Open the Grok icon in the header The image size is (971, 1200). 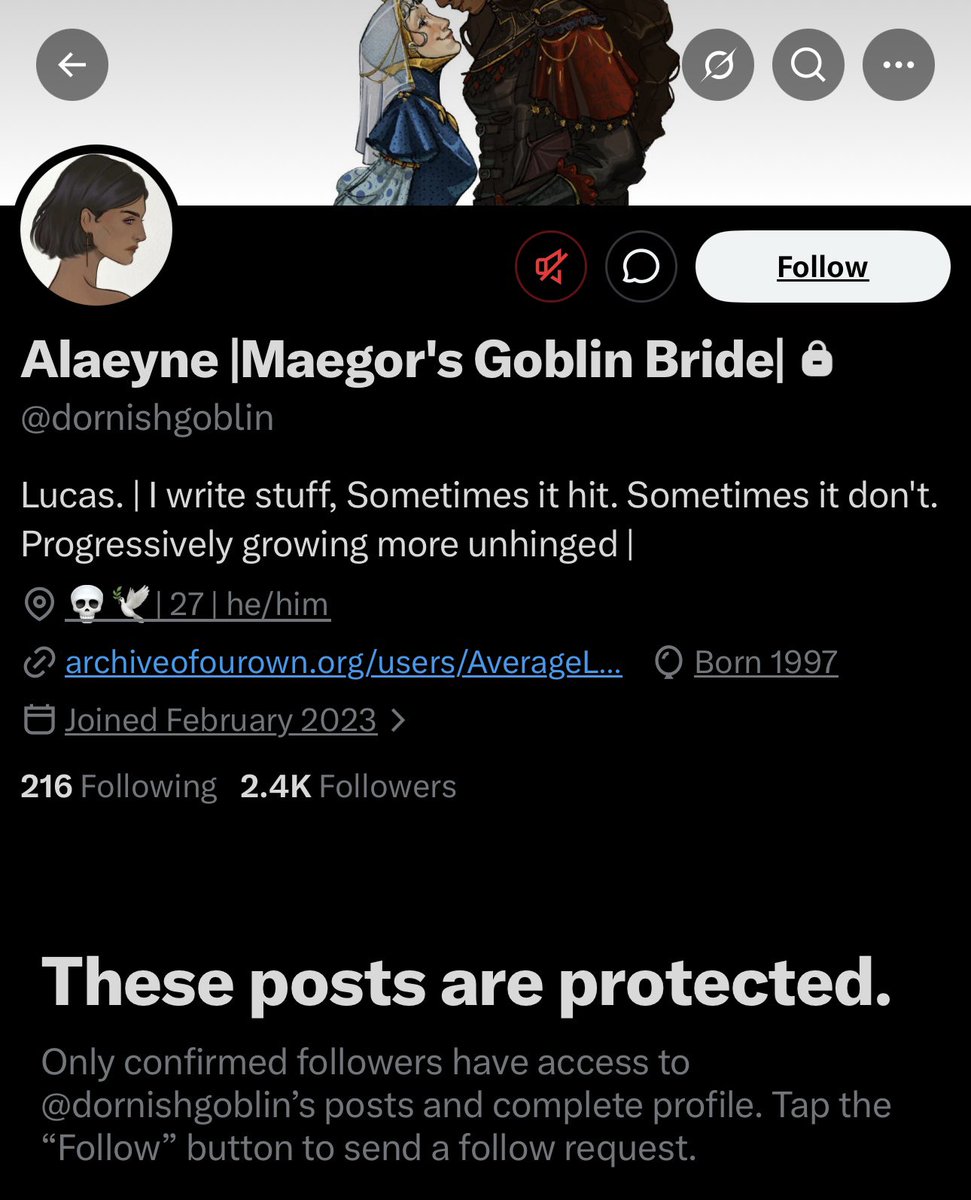click(718, 66)
